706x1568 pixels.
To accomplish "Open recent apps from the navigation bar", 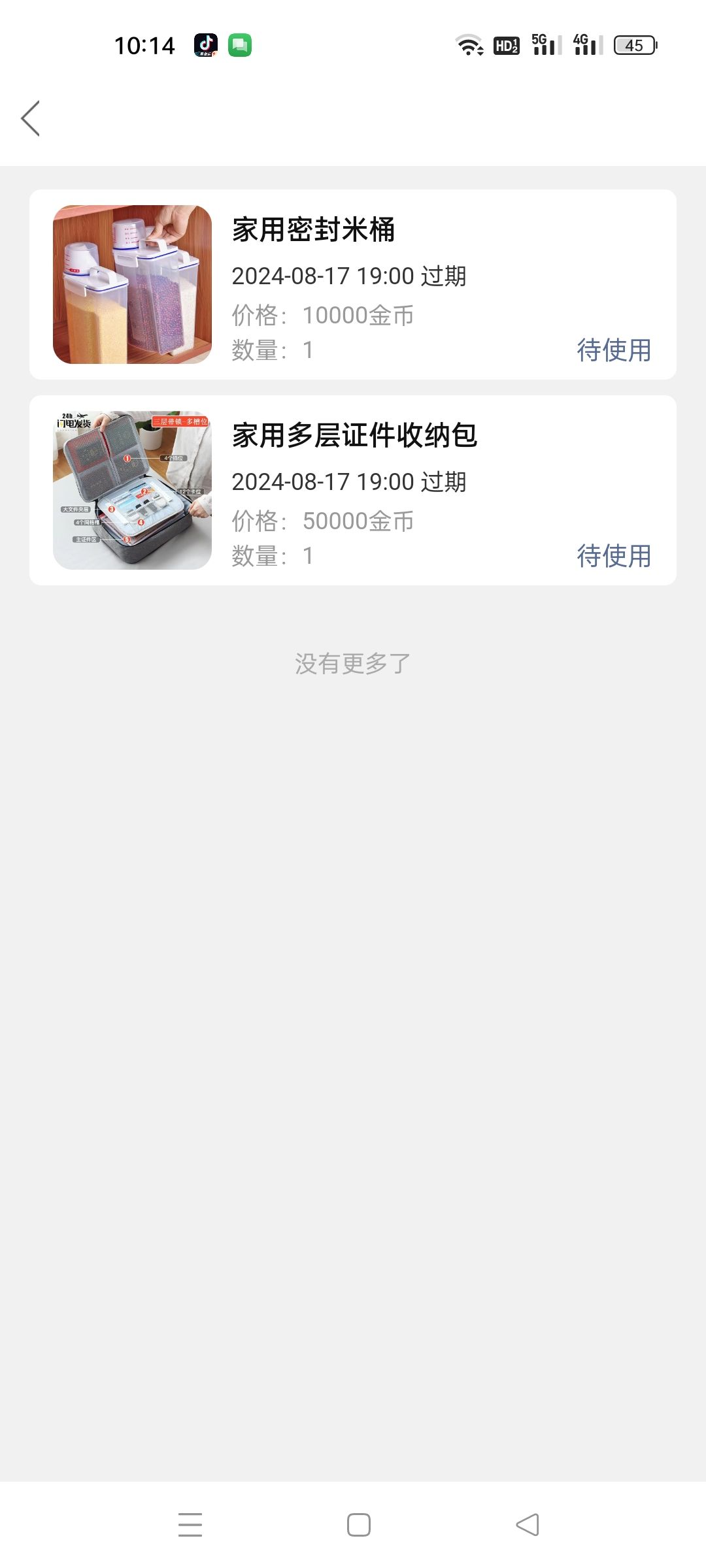I will tap(190, 1524).
